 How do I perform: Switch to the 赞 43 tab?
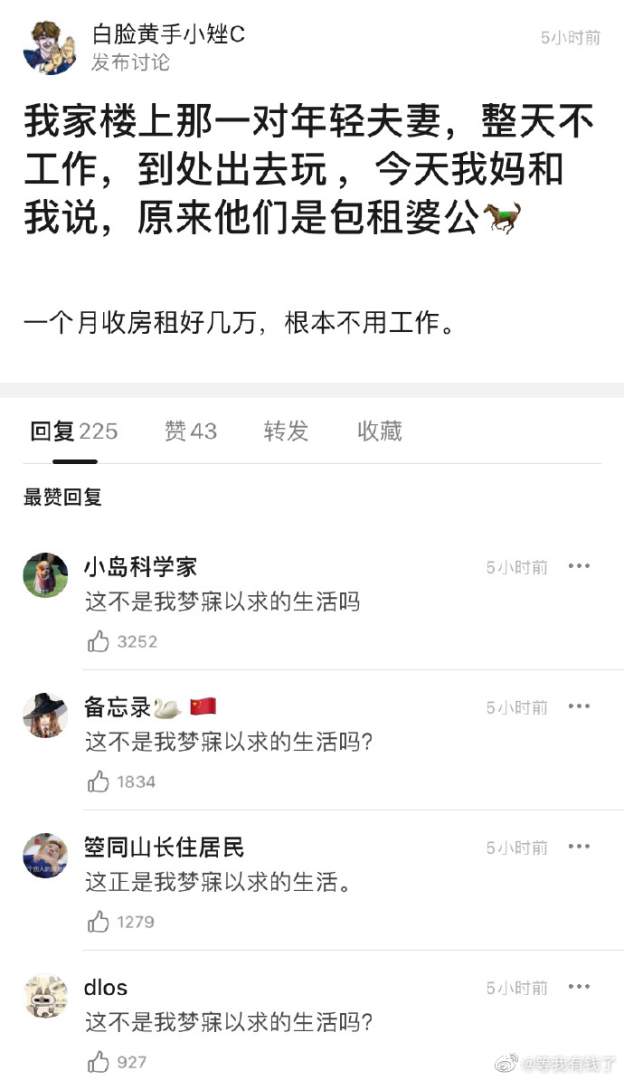coord(190,431)
